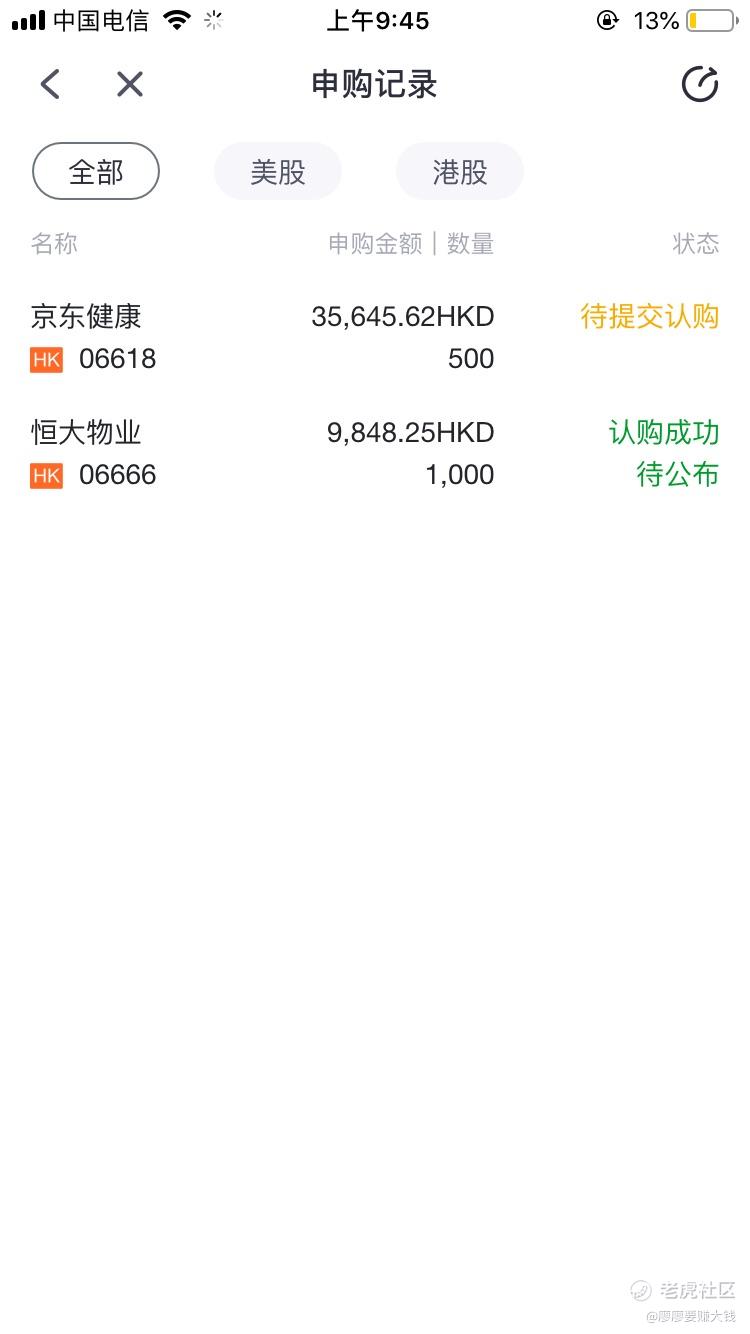Open the 京东健康 06618 subscription record
Viewport: 750px width, 1334px height.
(x=375, y=337)
